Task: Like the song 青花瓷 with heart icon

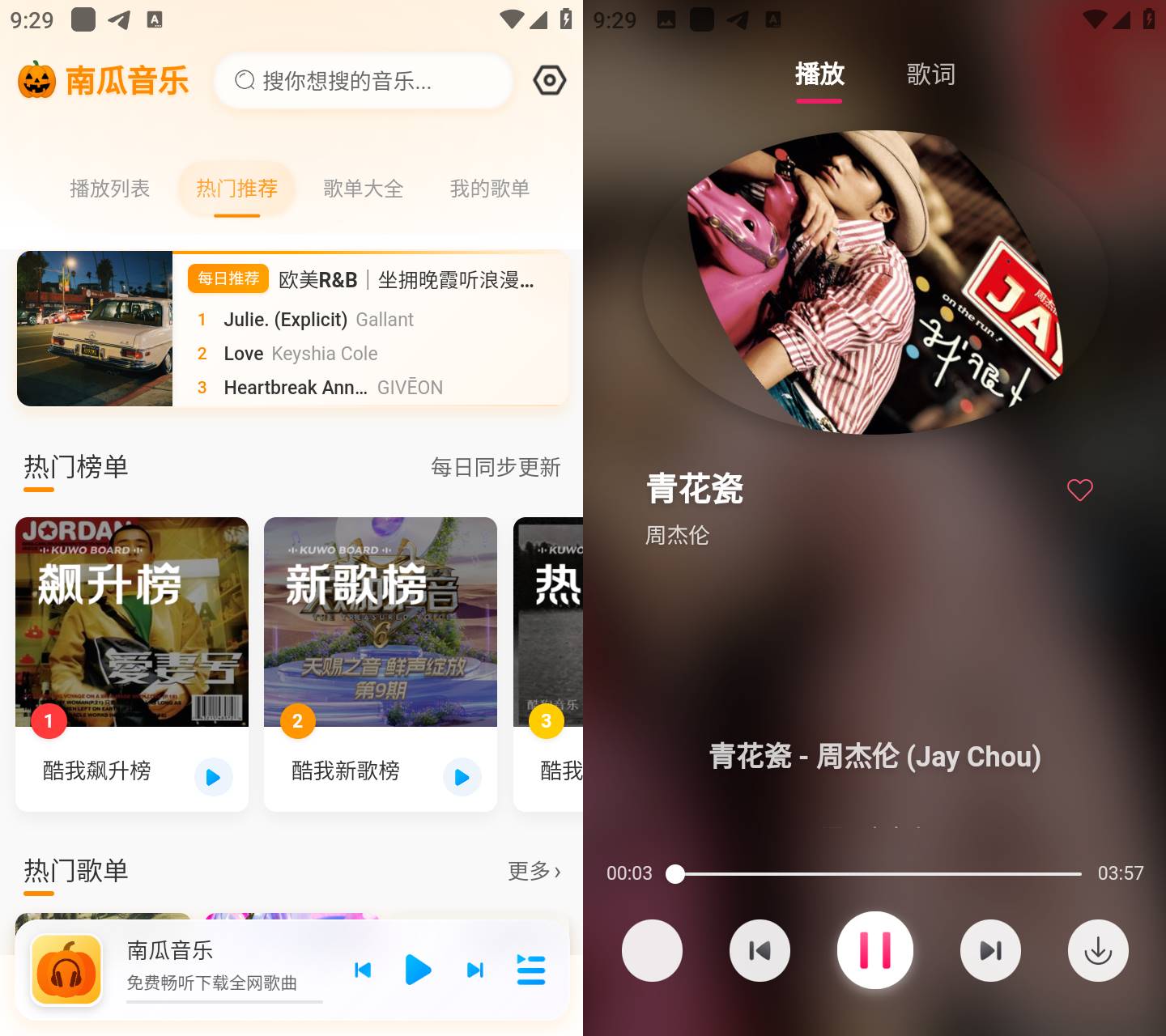Action: [1079, 490]
